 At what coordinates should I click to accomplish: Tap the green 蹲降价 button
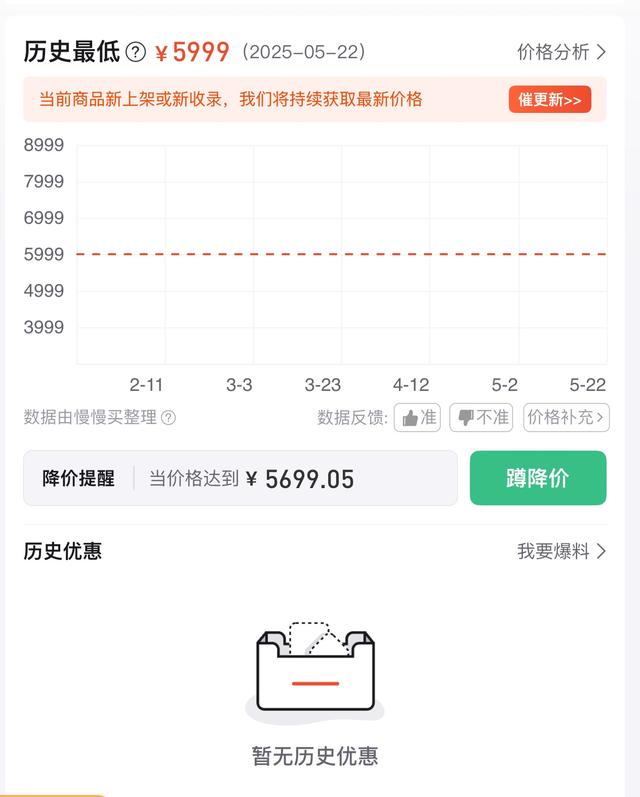[x=538, y=478]
